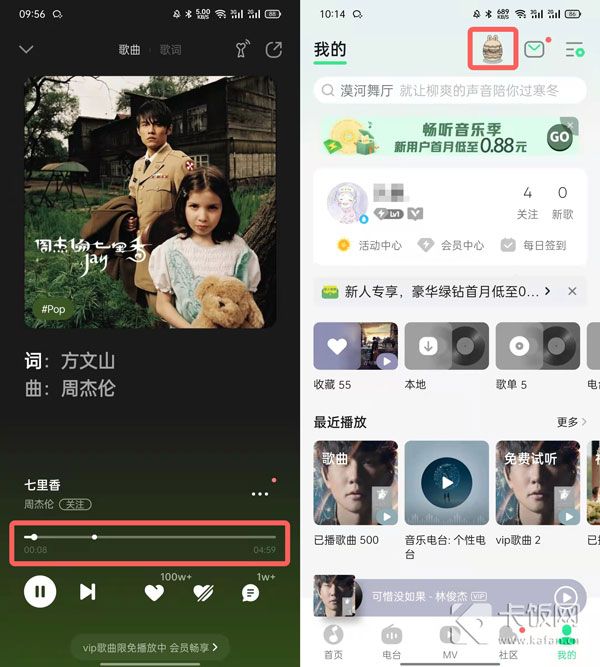Screen dimensions: 600x667
Task: Switch to the 歌词 tab
Action: [171, 50]
